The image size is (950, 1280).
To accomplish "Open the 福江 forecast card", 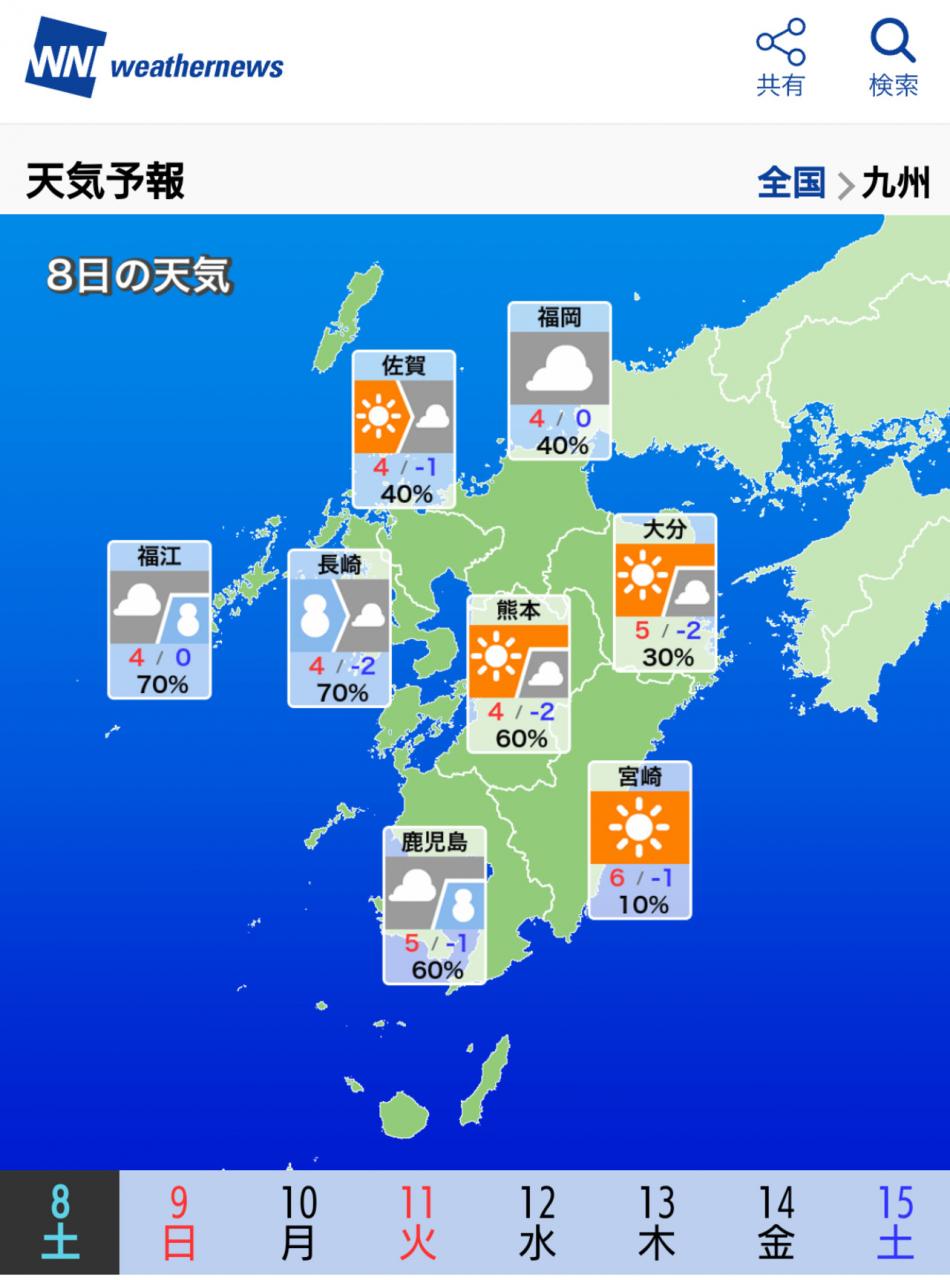I will click(159, 620).
